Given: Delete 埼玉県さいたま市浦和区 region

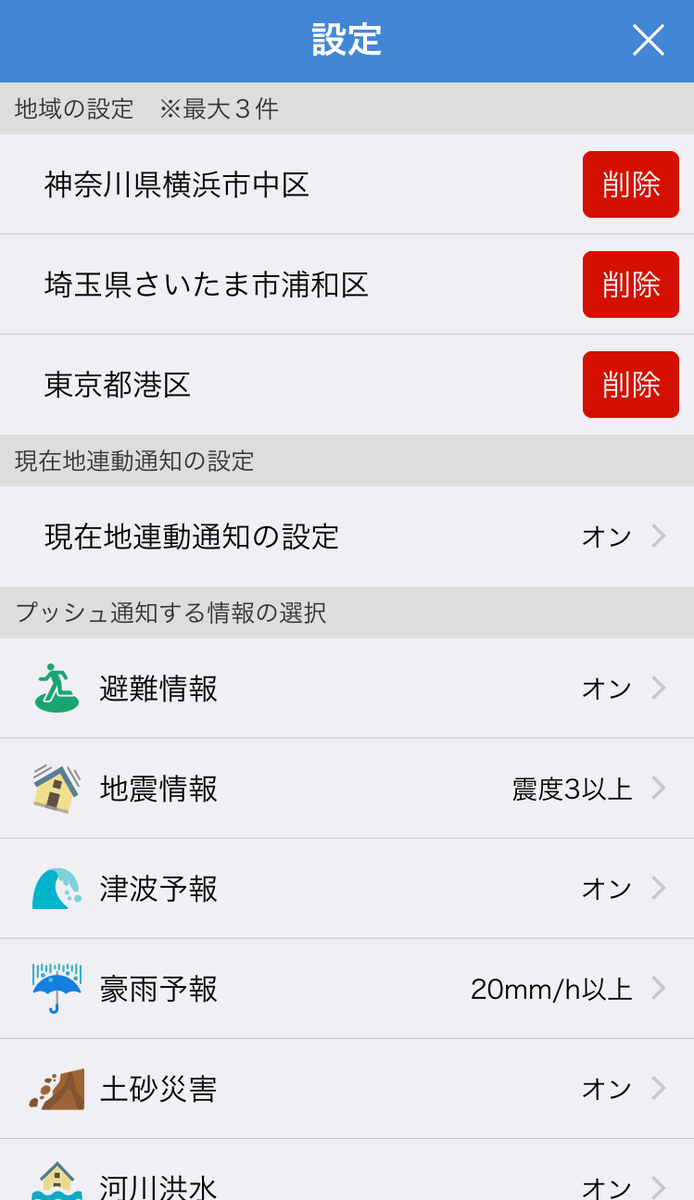Looking at the screenshot, I should 631,284.
